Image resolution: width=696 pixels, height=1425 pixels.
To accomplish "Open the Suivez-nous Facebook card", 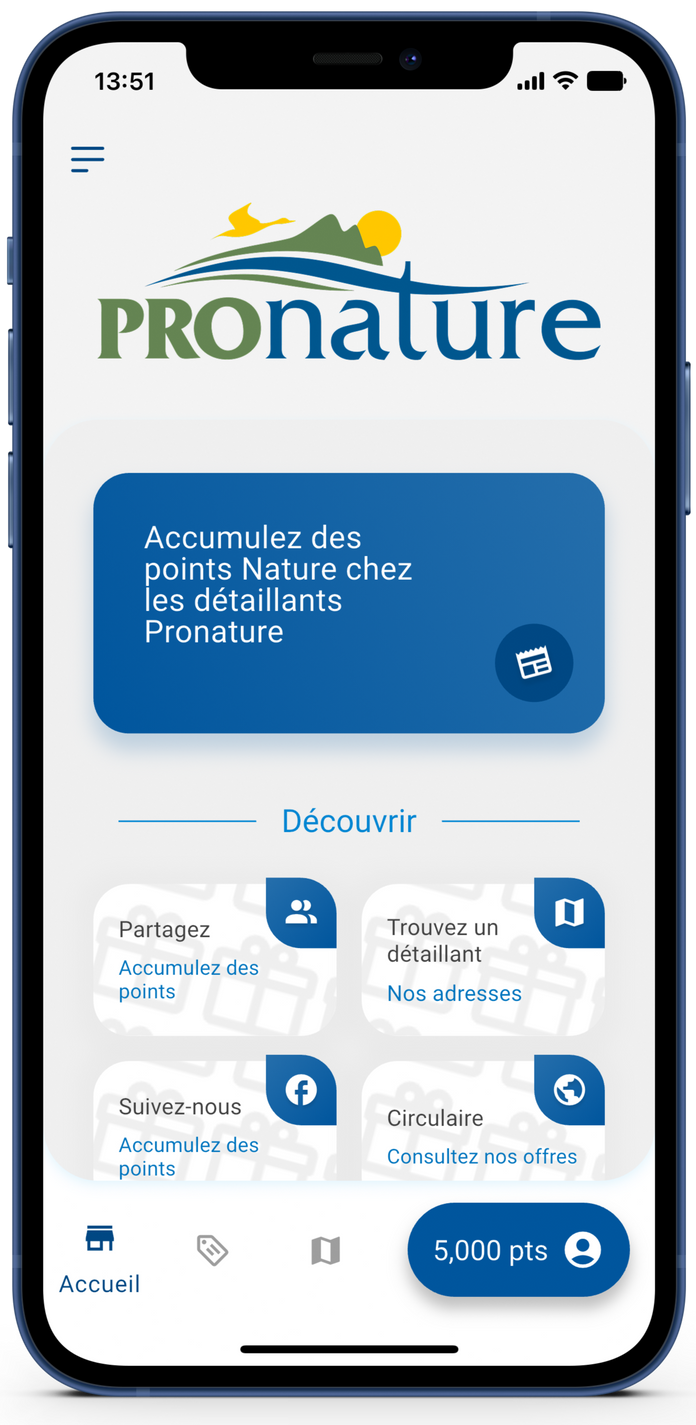I will tap(214, 1125).
